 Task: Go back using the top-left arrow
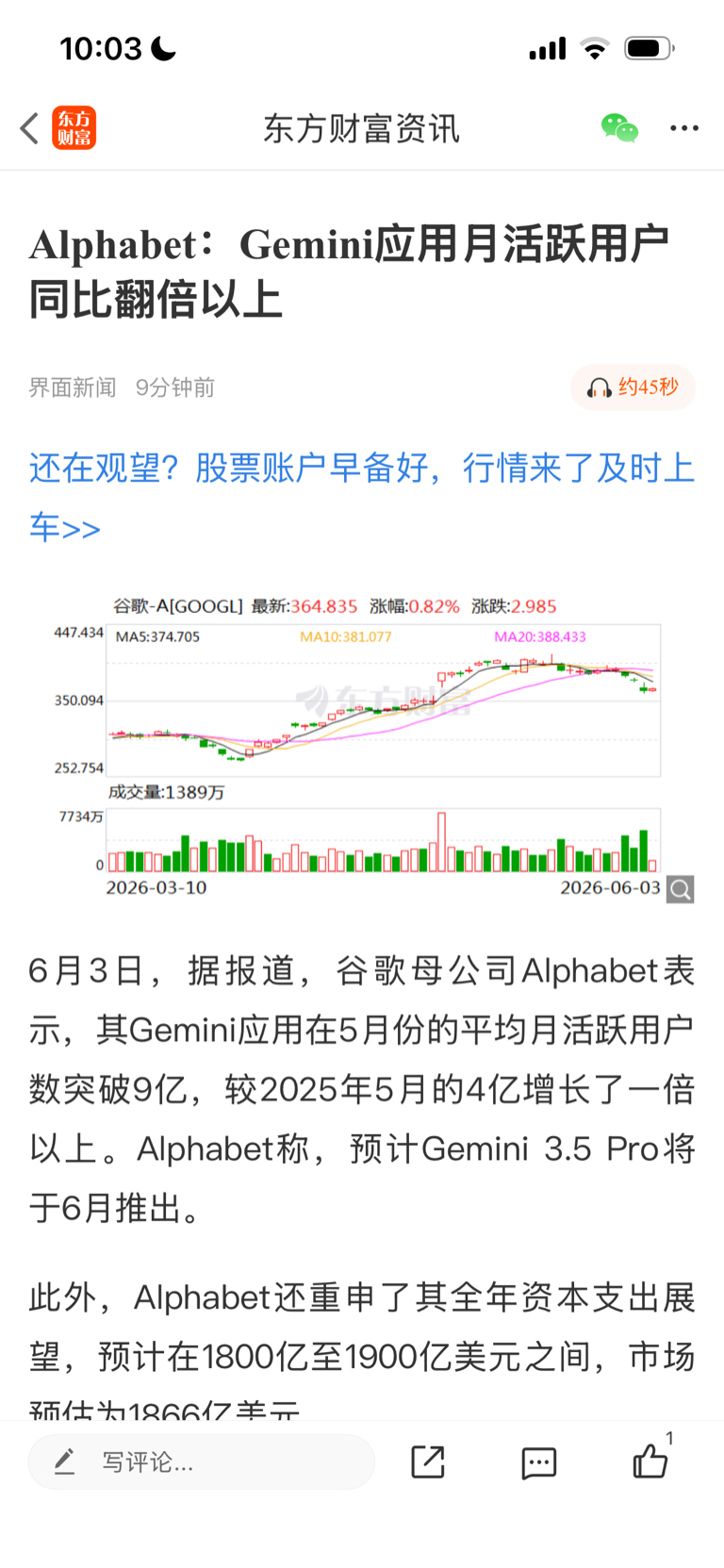click(29, 128)
